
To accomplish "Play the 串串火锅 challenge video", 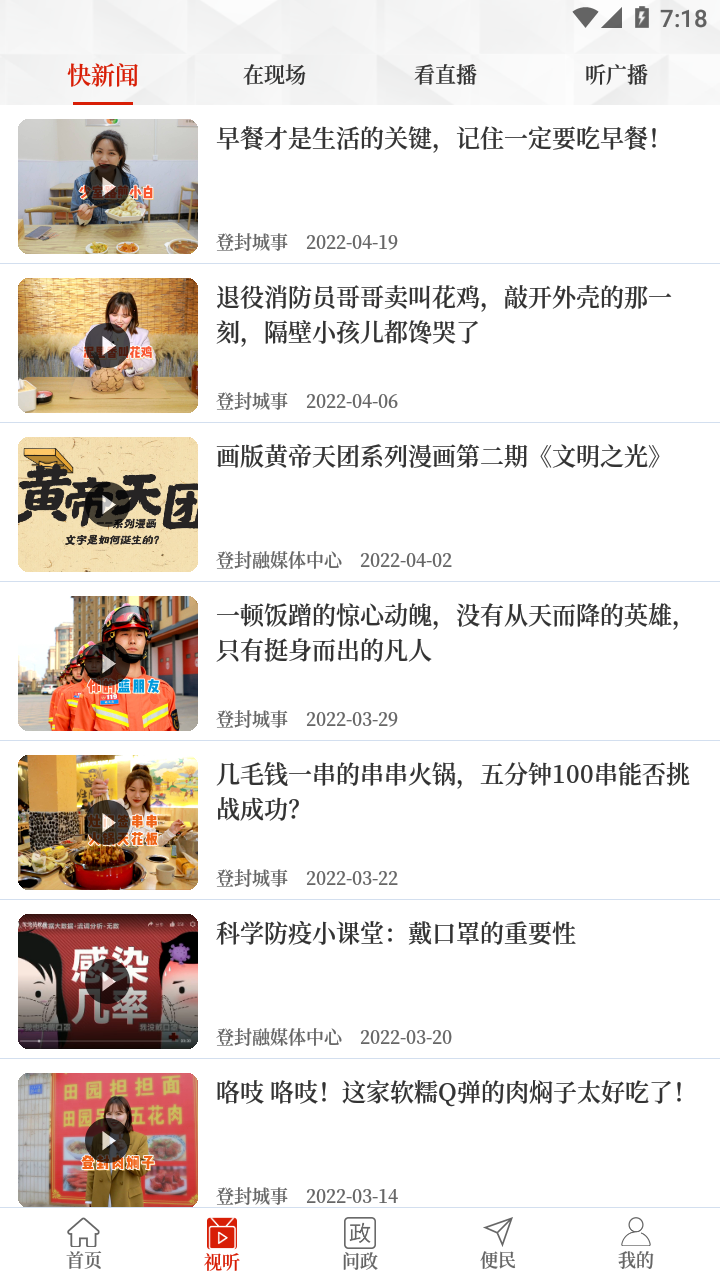I will (107, 822).
